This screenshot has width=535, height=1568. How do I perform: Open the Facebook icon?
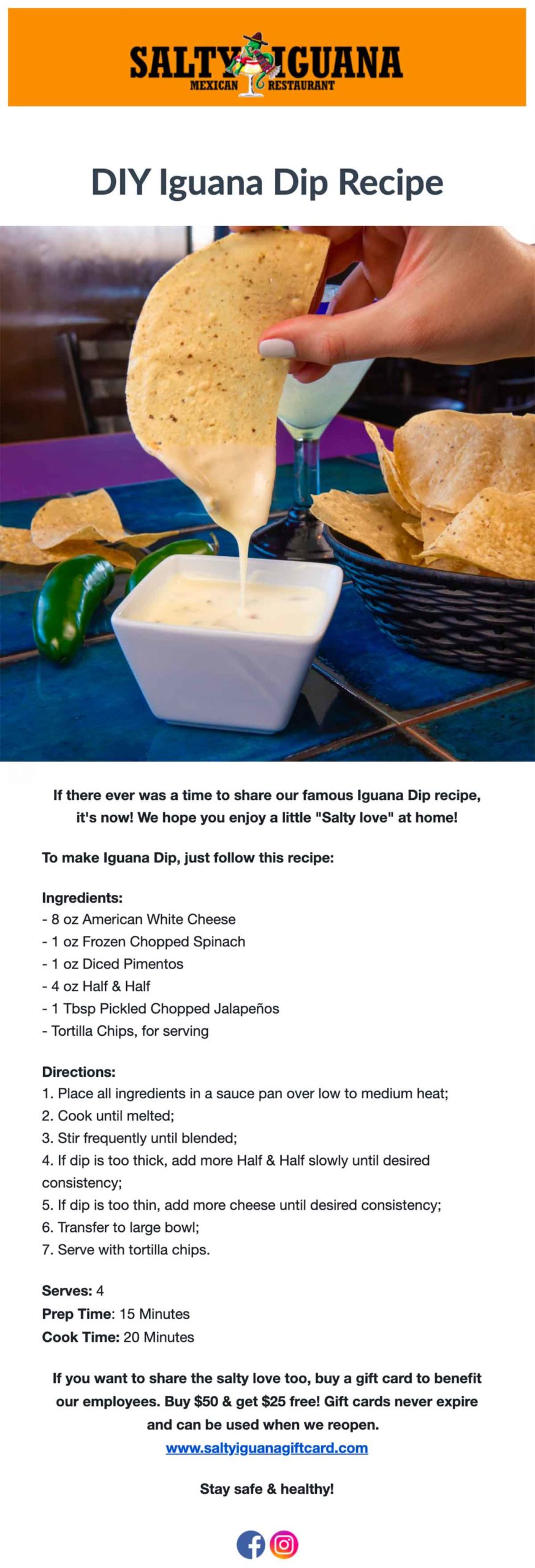(x=251, y=1544)
